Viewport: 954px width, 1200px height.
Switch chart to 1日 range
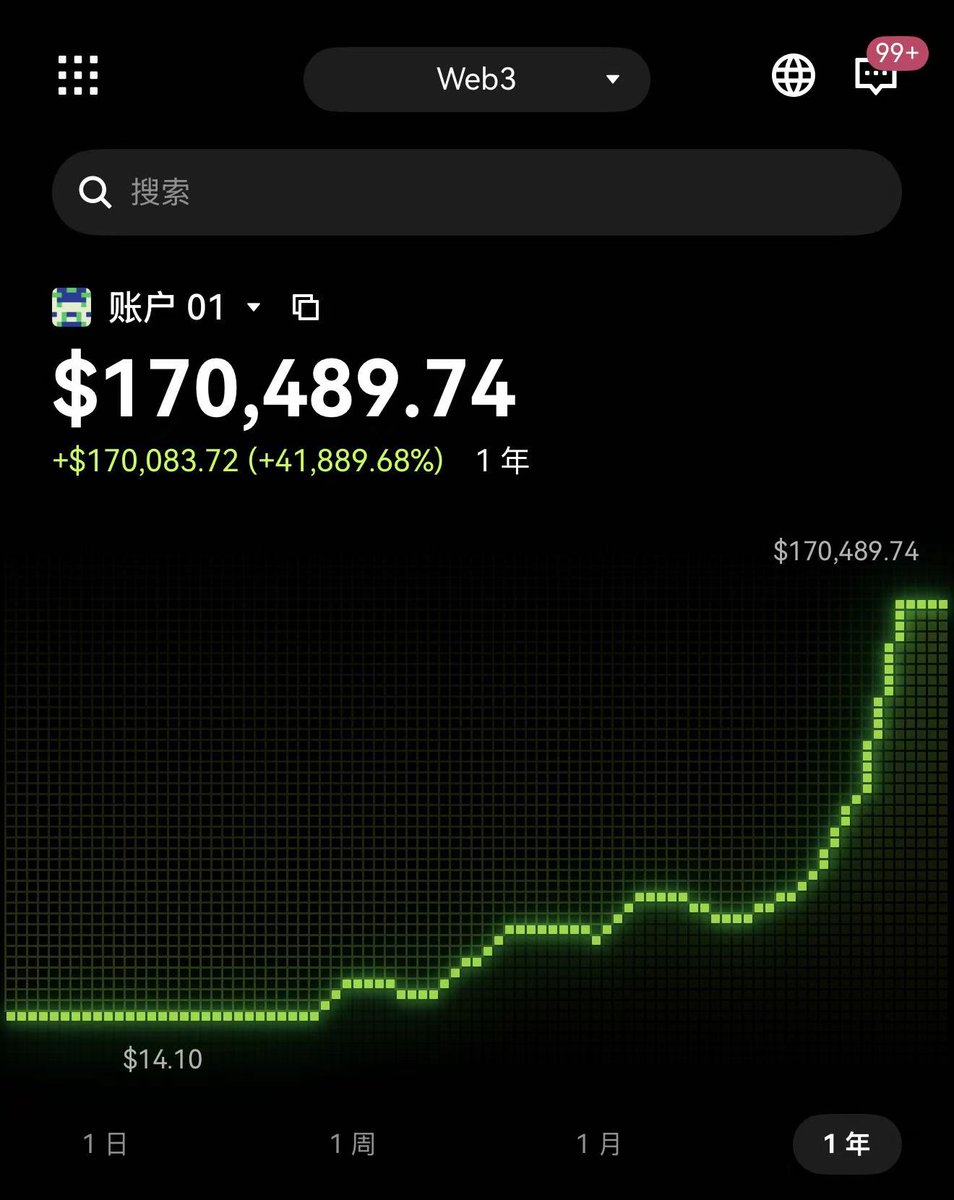pyautogui.click(x=105, y=1144)
